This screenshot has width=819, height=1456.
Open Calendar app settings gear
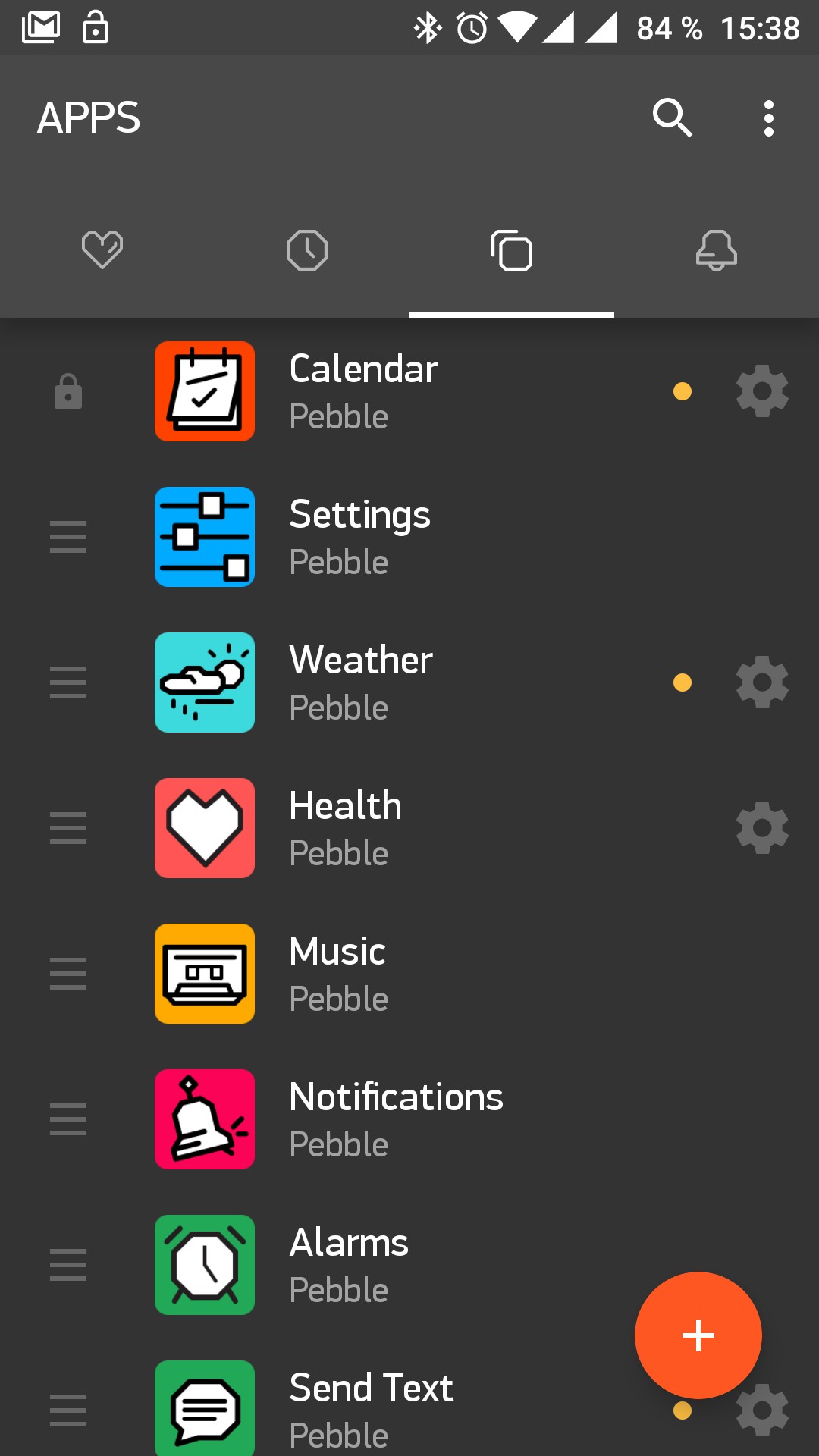(762, 391)
